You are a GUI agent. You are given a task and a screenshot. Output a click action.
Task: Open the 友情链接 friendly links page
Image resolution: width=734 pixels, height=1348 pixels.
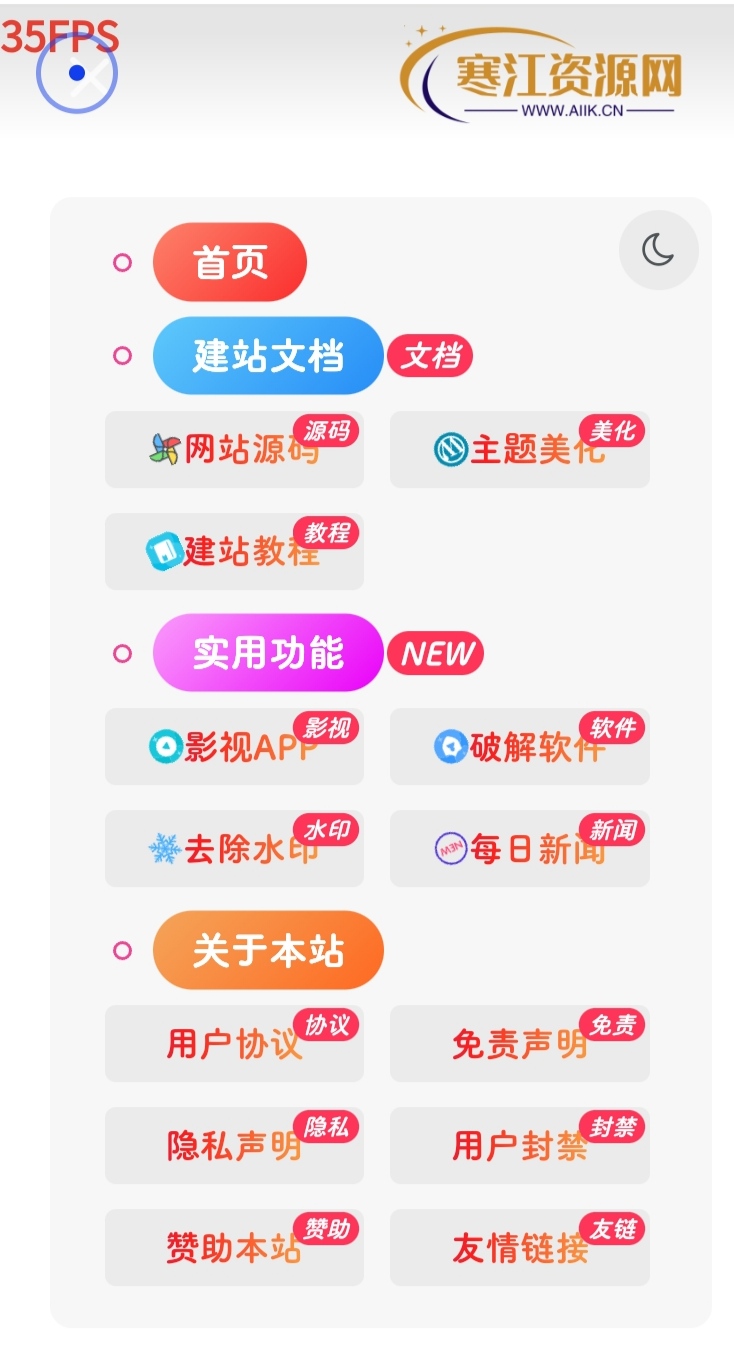520,1246
